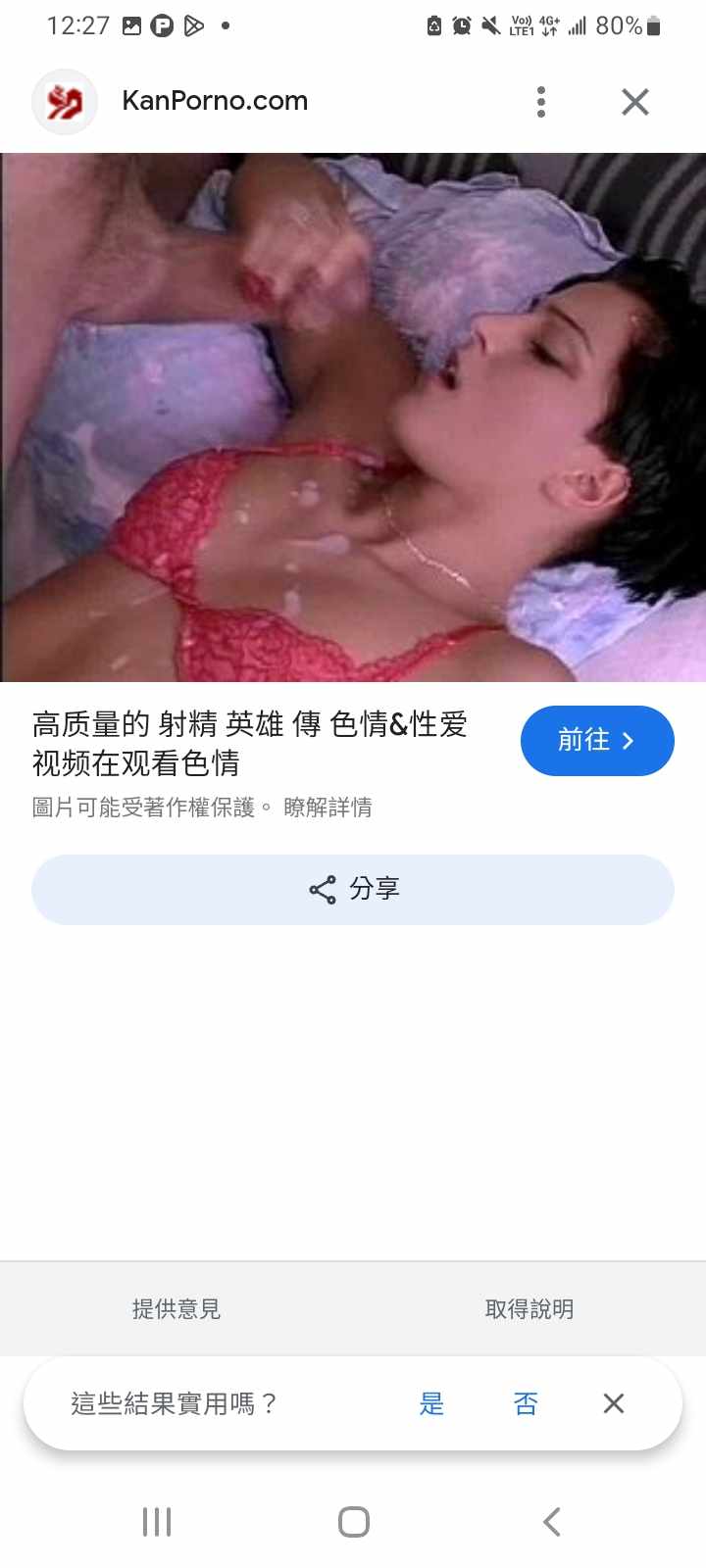The image size is (706, 1568).
Task: Answer 是 to the results survey
Action: tap(431, 1403)
